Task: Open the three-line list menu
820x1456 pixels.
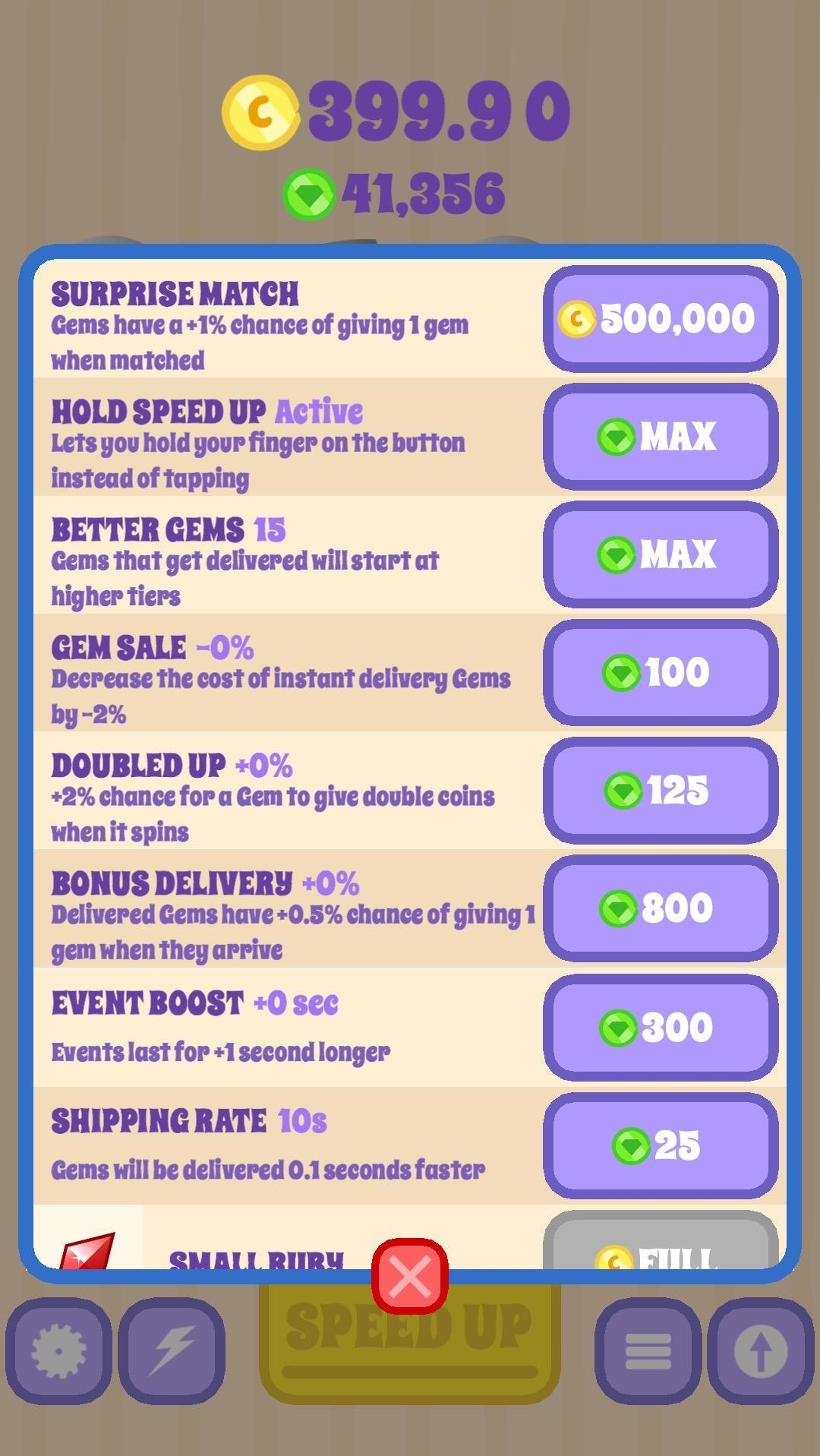Action: (x=648, y=1350)
